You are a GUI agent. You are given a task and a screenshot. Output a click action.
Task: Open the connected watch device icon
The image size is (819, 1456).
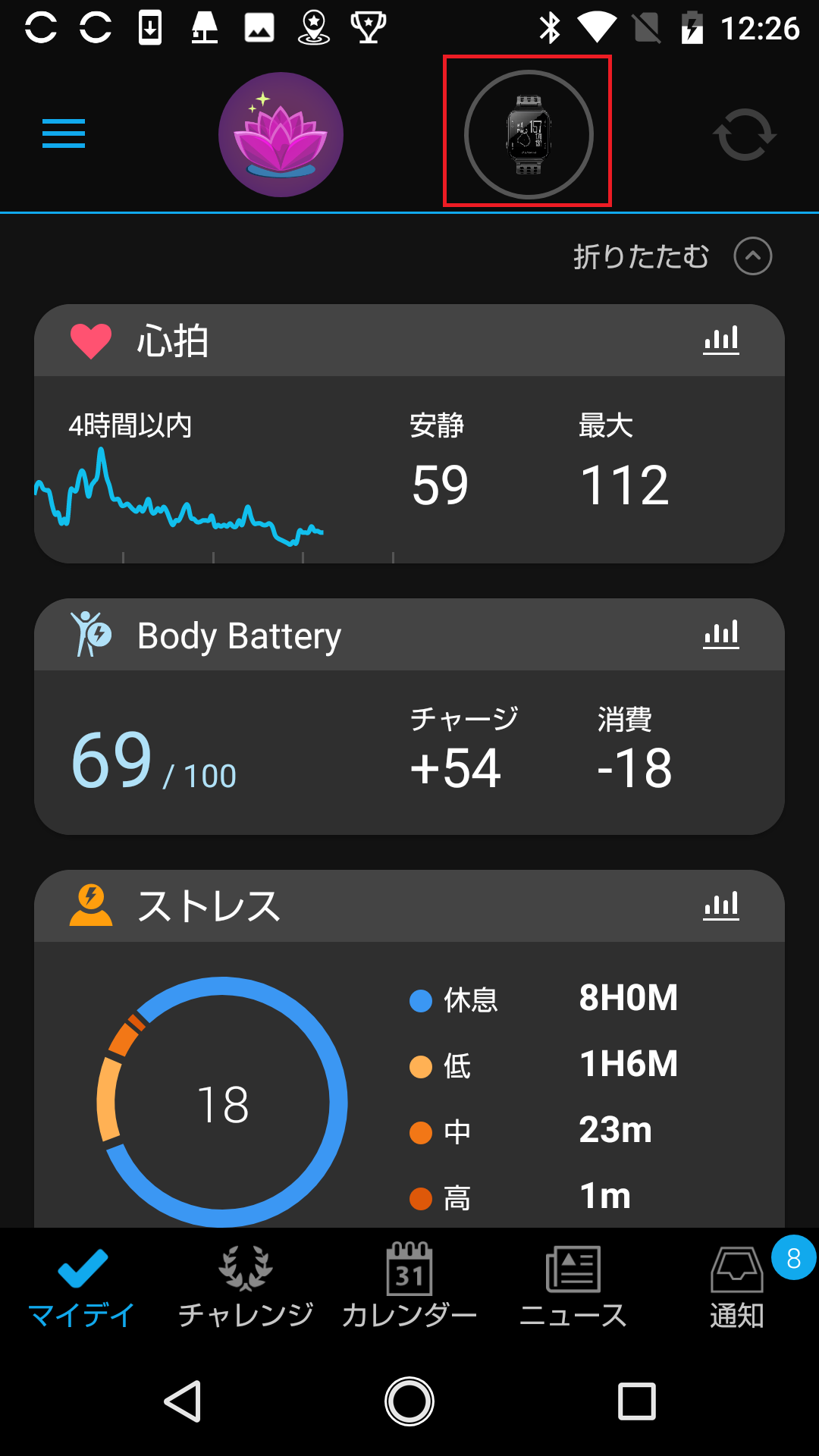(x=529, y=134)
